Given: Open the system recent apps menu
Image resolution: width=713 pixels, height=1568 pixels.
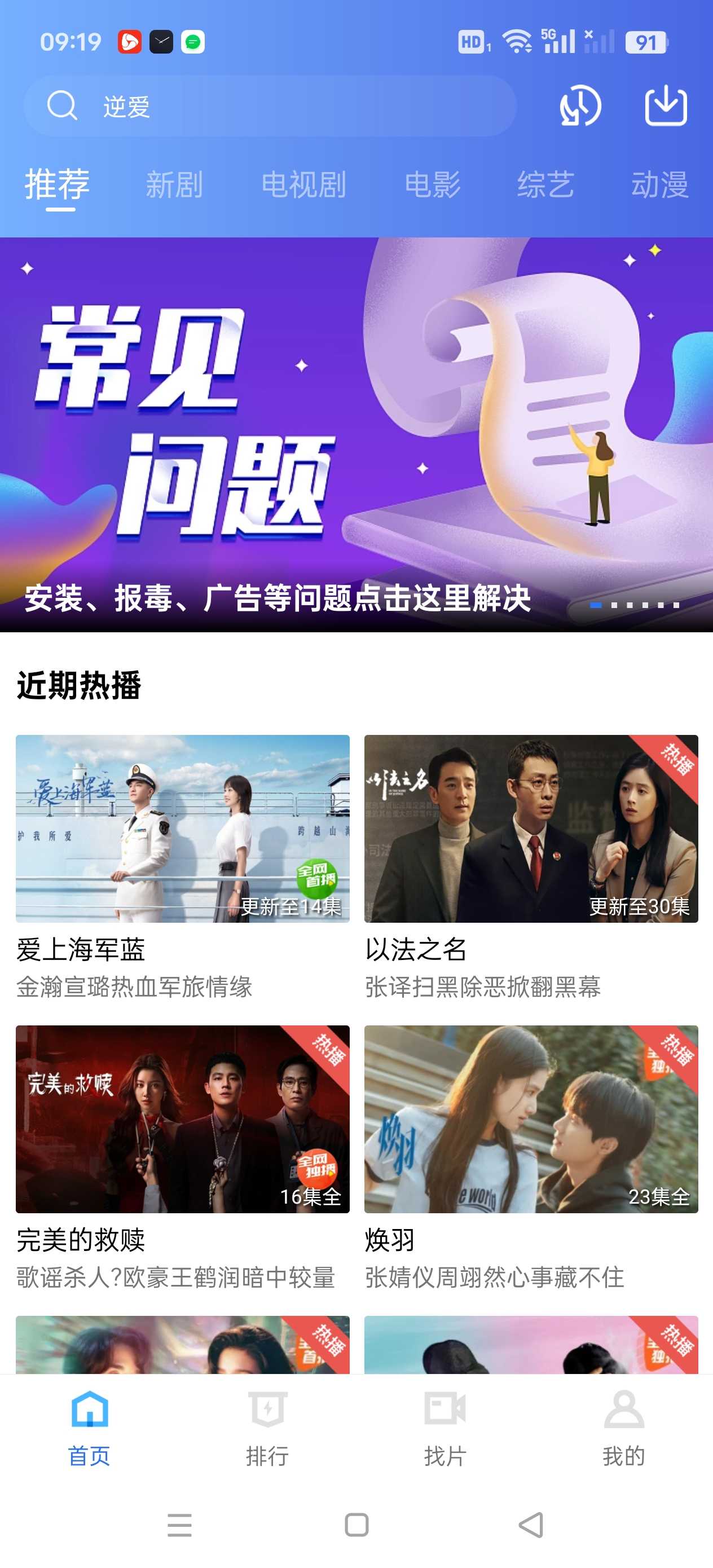Looking at the screenshot, I should (179, 1525).
